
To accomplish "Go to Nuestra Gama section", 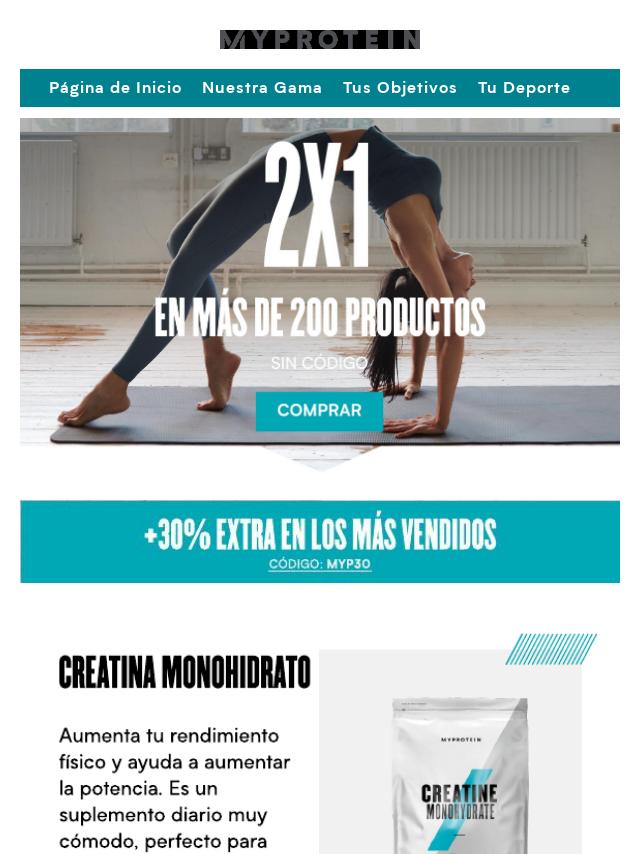I will click(x=262, y=88).
